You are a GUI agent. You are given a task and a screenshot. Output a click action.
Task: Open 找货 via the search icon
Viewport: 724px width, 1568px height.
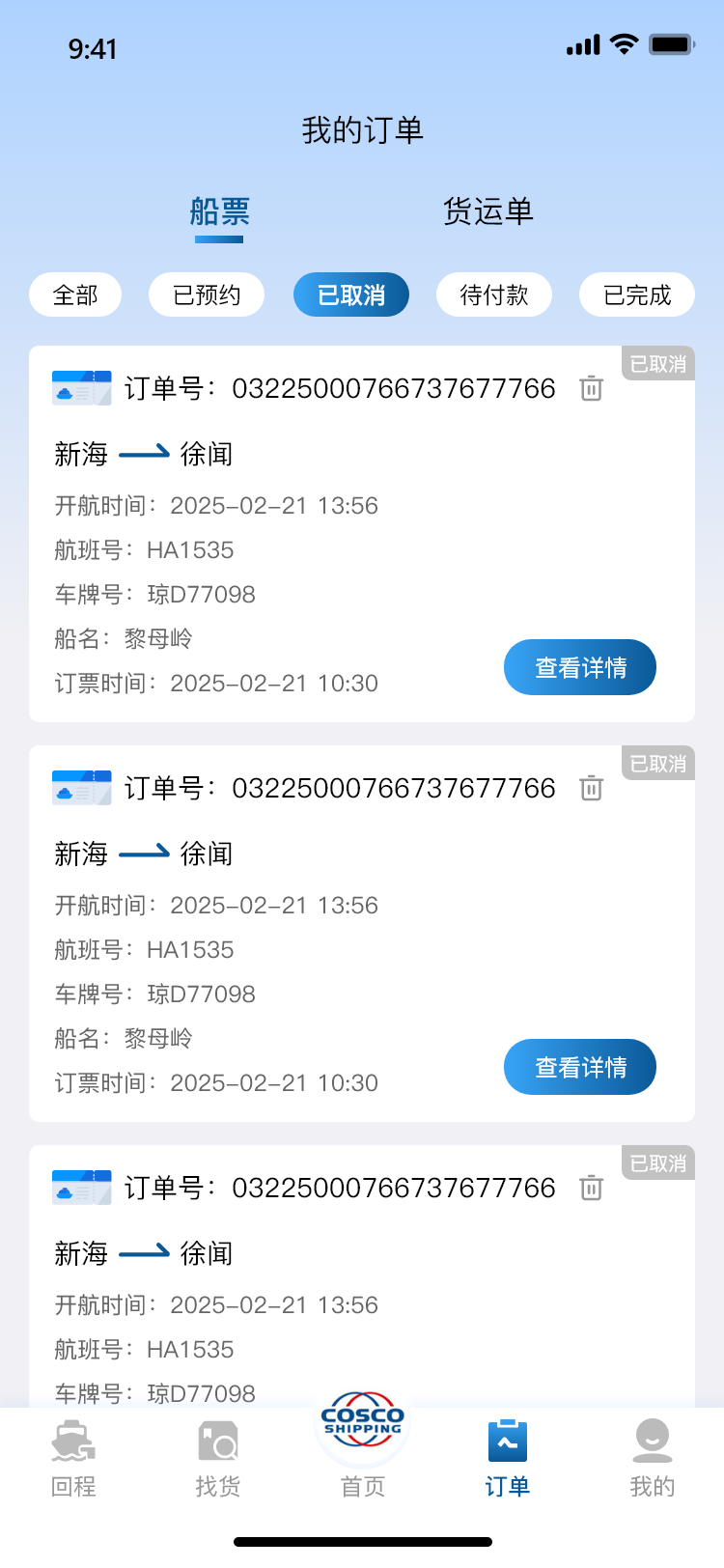pos(217,1438)
